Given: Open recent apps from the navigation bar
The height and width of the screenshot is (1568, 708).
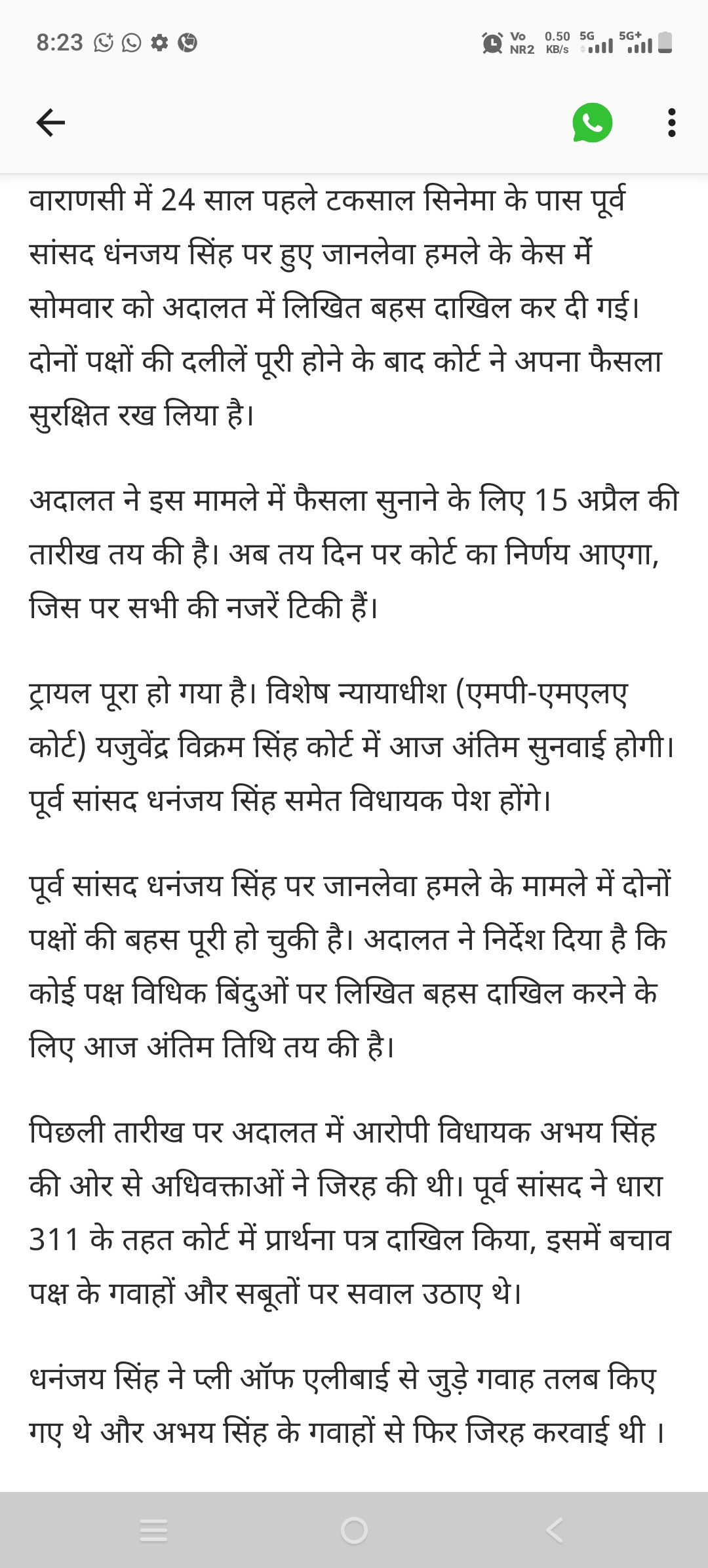Looking at the screenshot, I should coord(154,1530).
